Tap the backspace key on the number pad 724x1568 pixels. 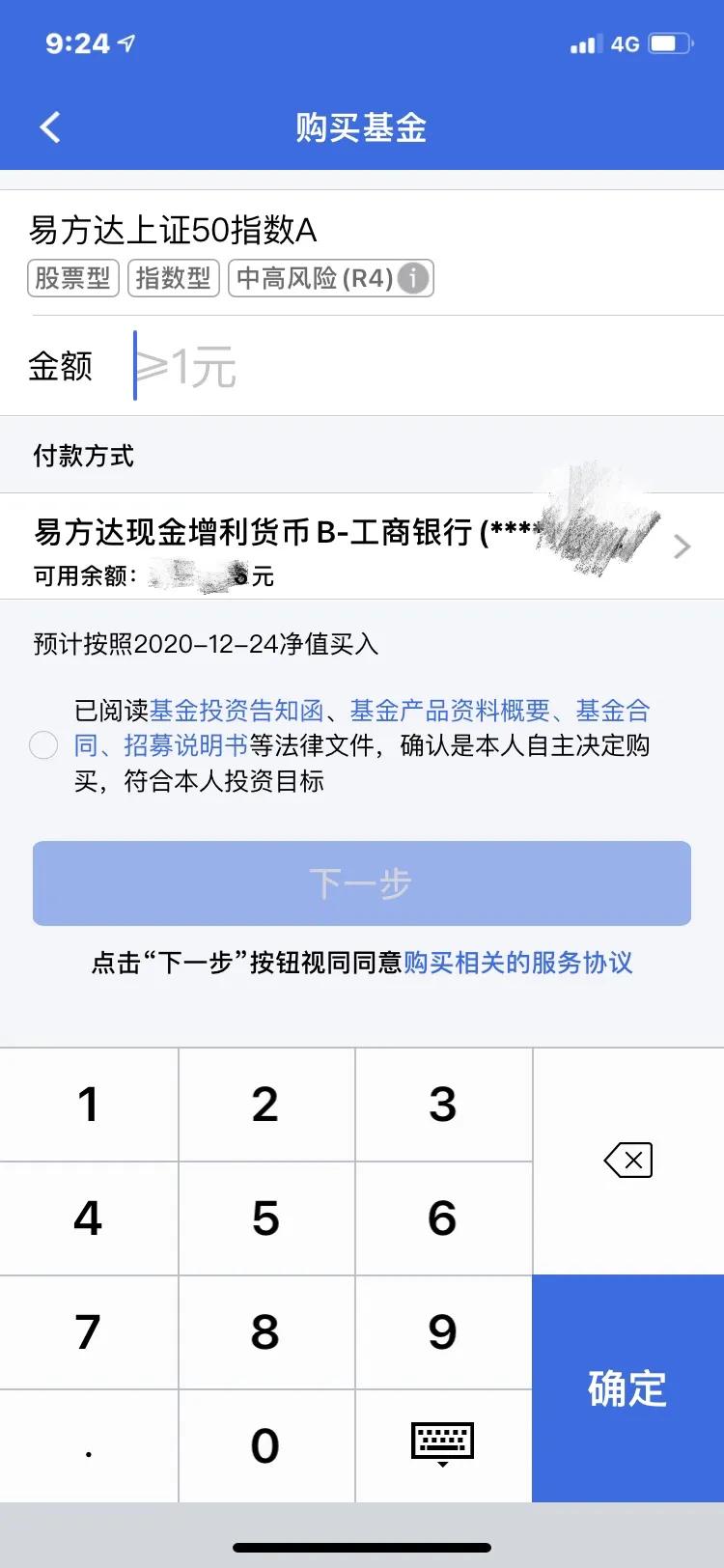(x=627, y=1160)
